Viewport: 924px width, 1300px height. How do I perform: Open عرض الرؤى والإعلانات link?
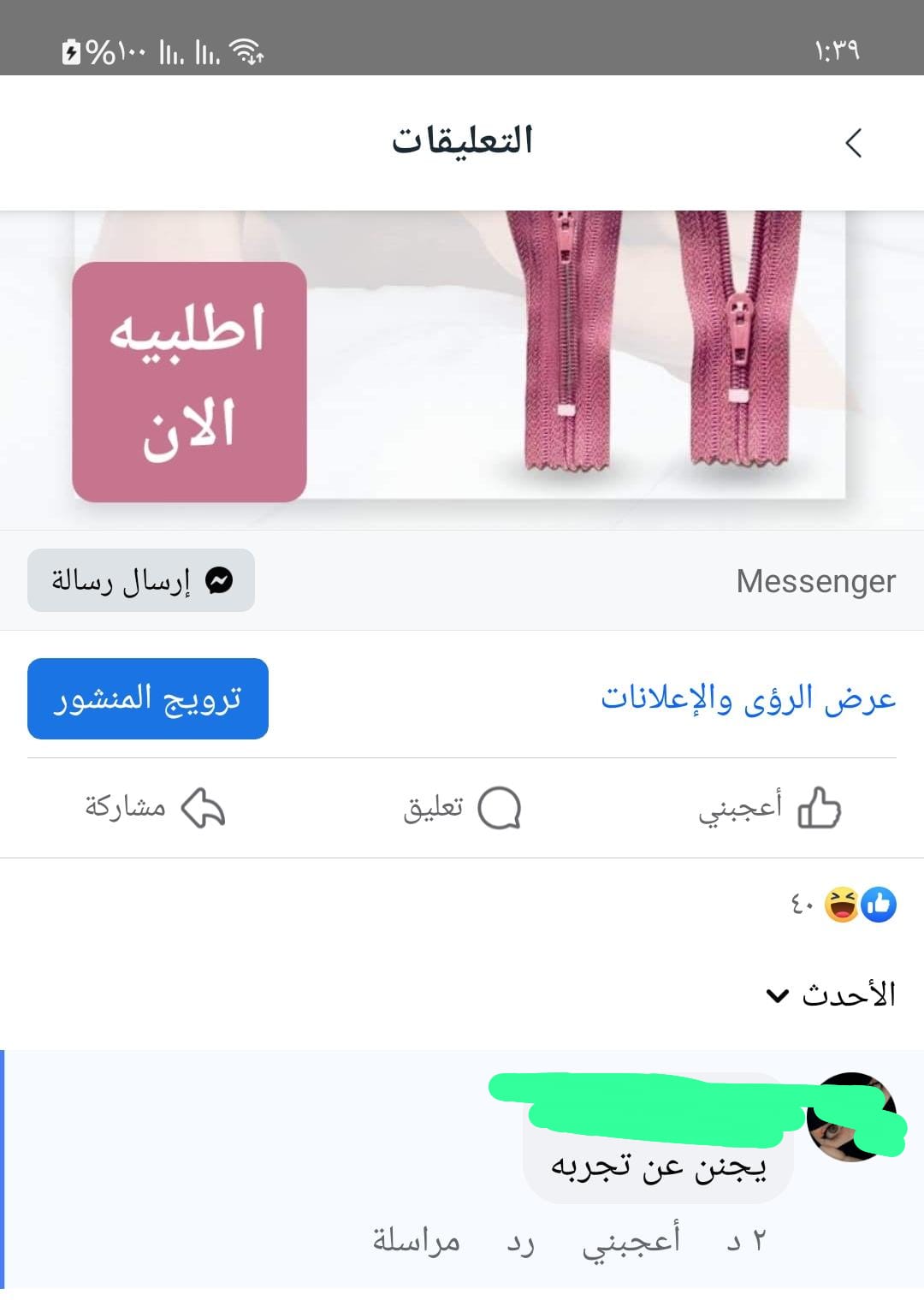click(748, 698)
